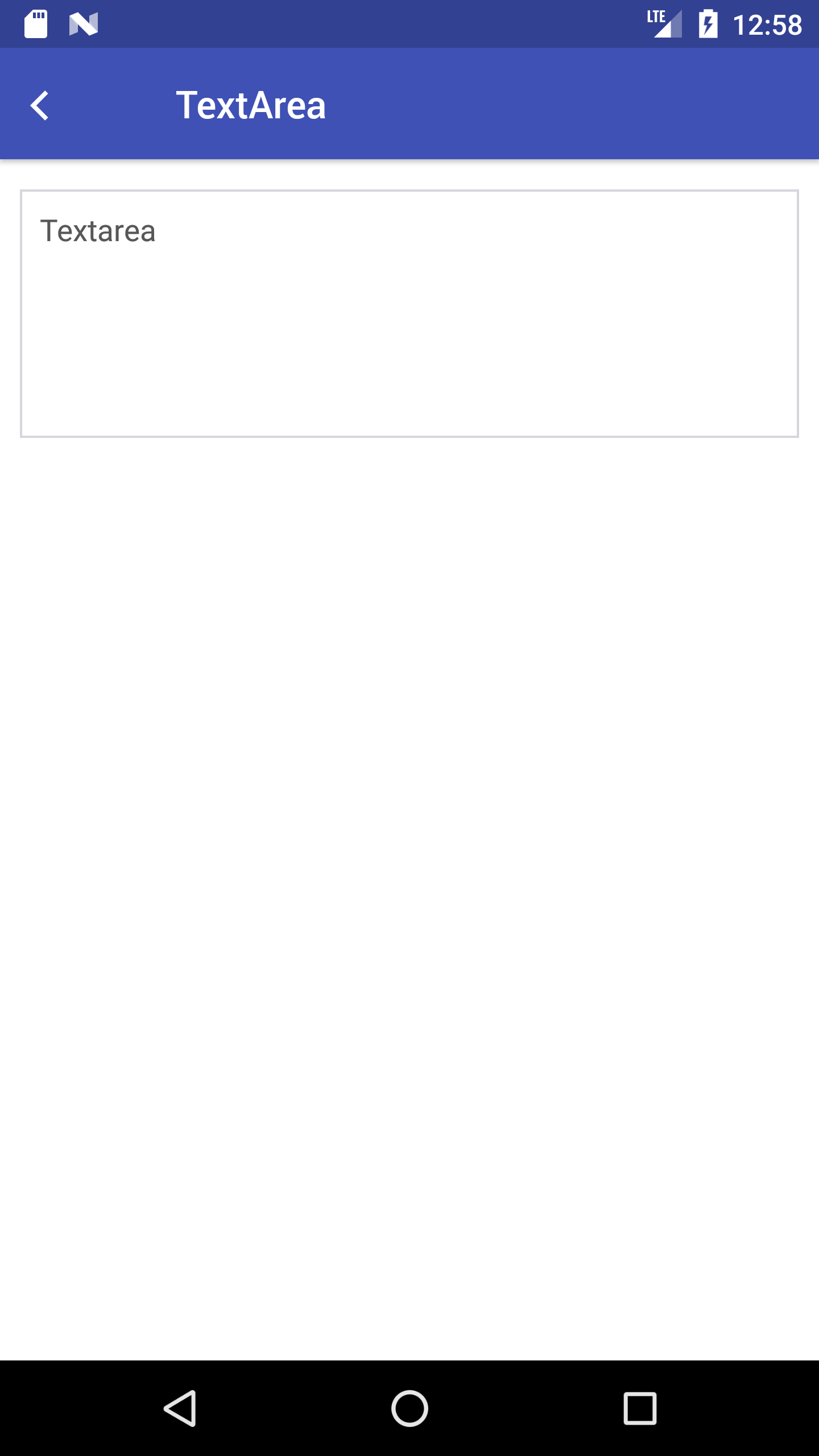This screenshot has width=819, height=1456.
Task: Tap the system home button
Action: [x=409, y=1408]
